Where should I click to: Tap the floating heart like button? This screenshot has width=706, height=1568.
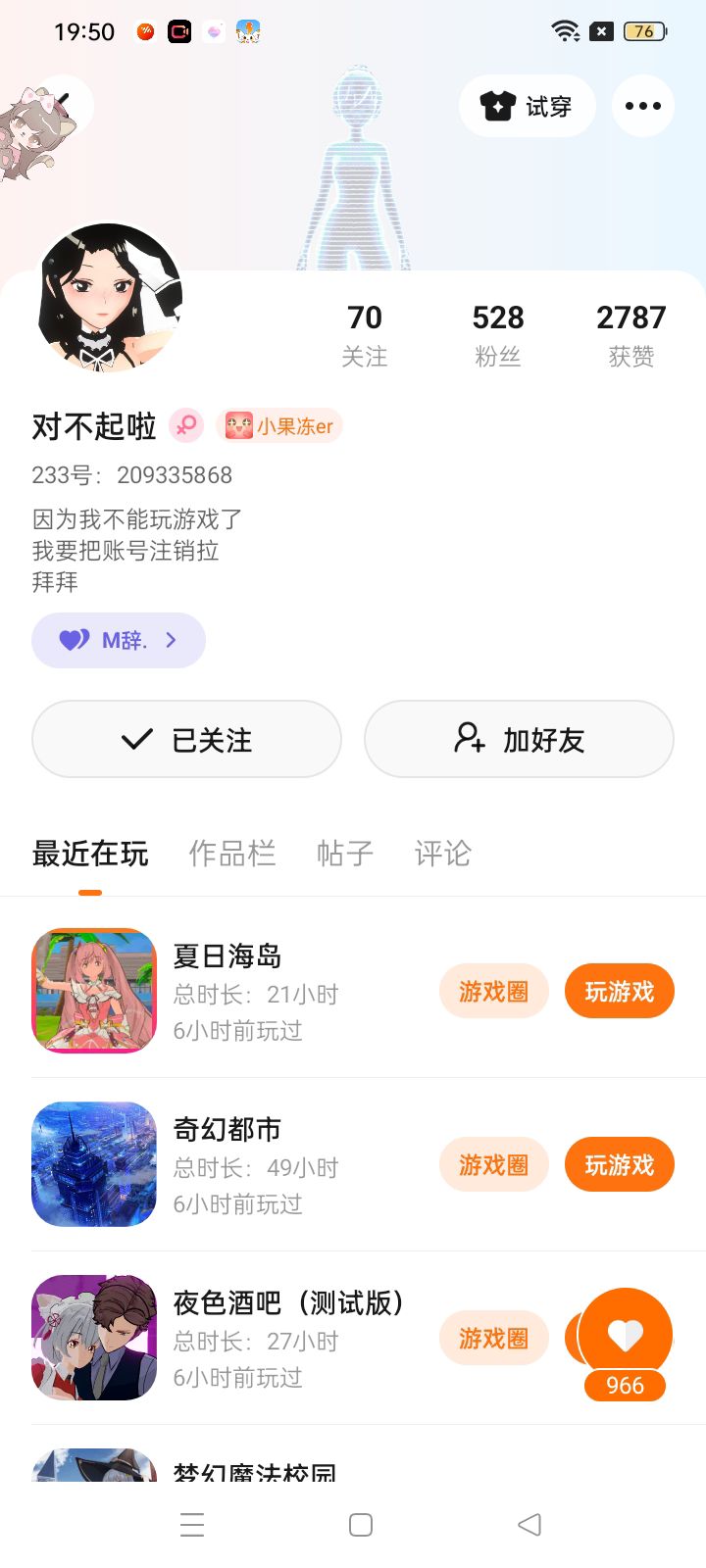coord(625,1335)
